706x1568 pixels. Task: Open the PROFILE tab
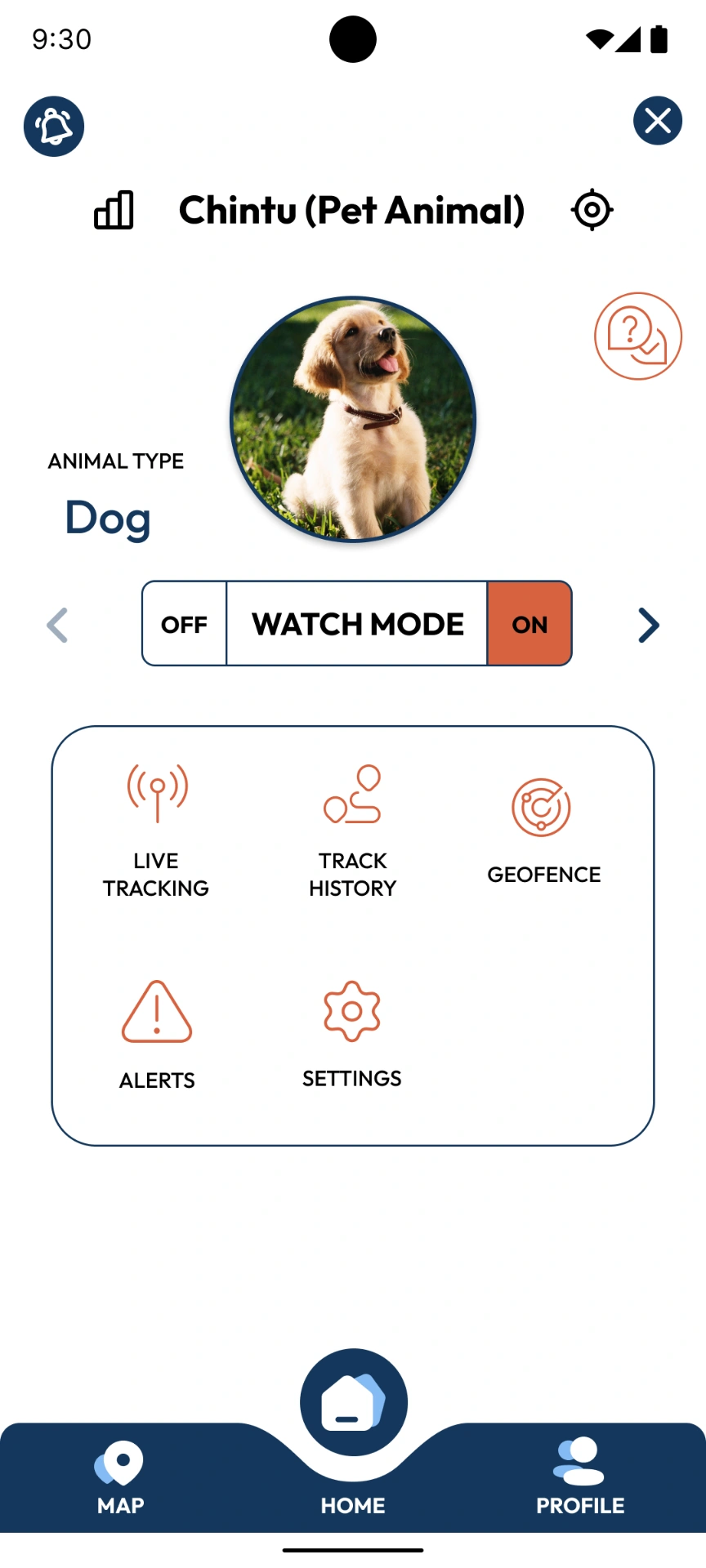[580, 1477]
